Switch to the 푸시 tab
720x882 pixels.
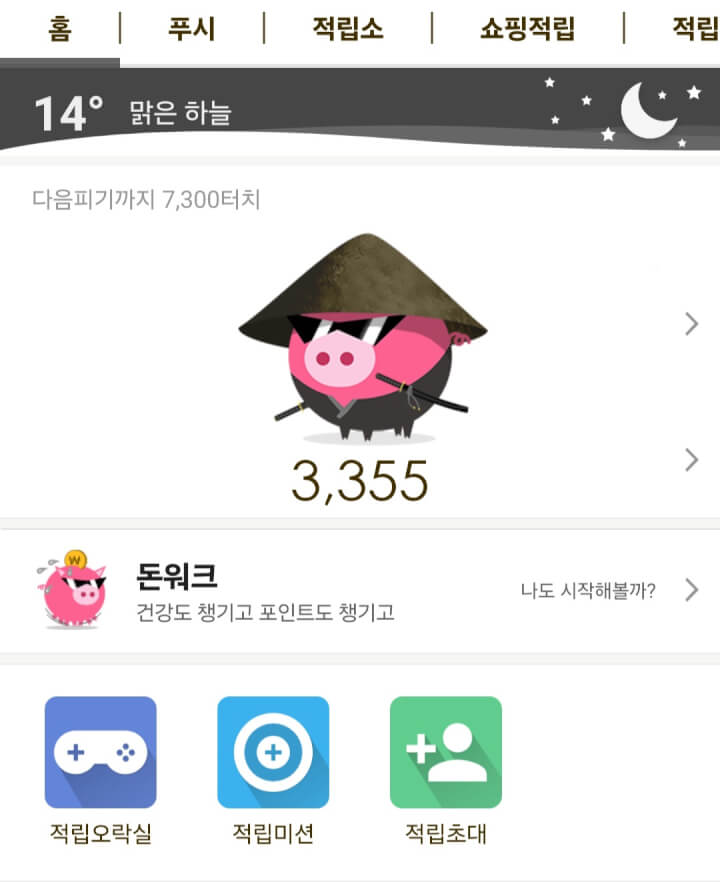[191, 29]
